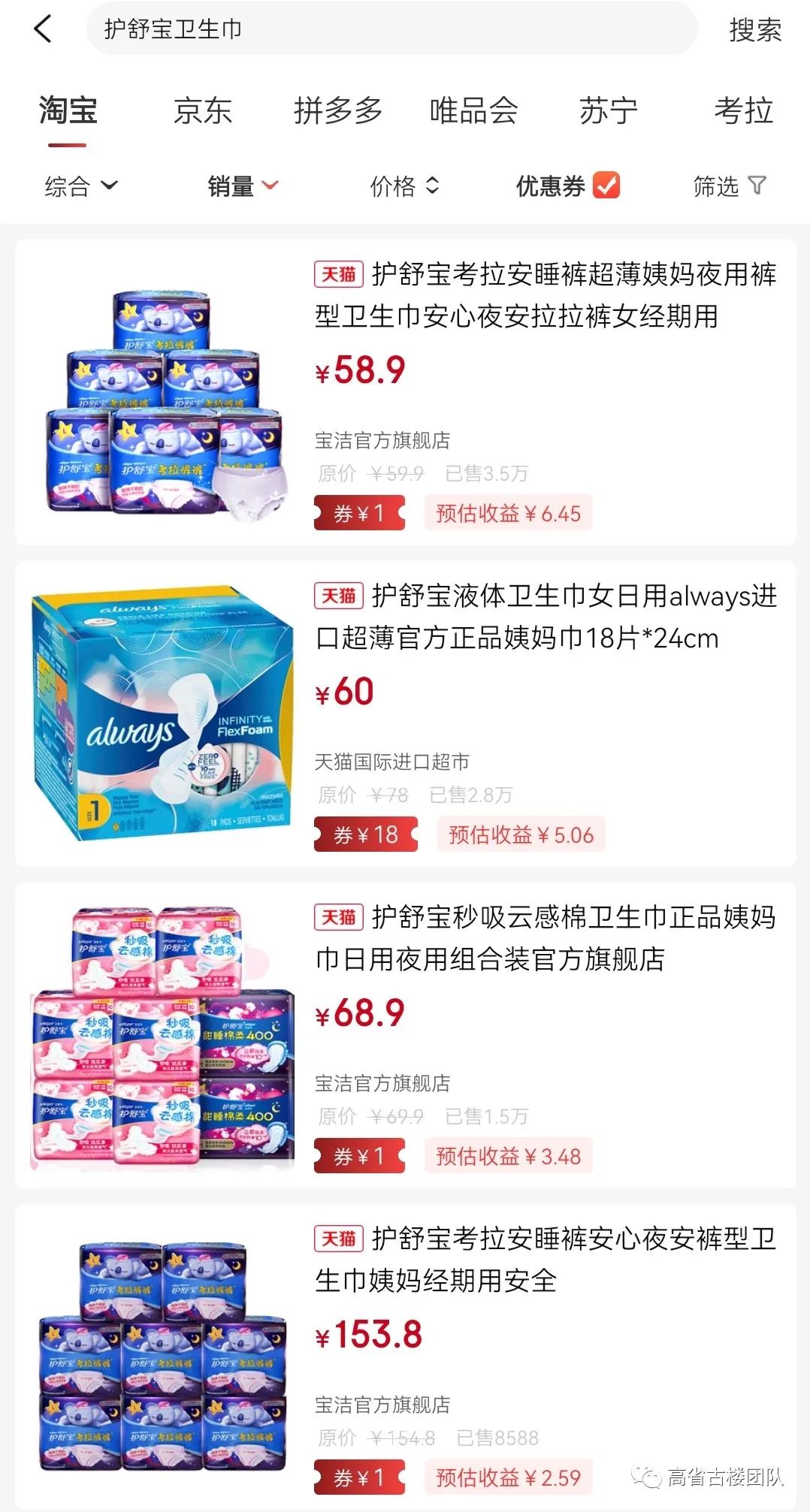Viewport: 810px width, 1512px height.
Task: Switch to the 唯品会 tab
Action: pyautogui.click(x=473, y=111)
